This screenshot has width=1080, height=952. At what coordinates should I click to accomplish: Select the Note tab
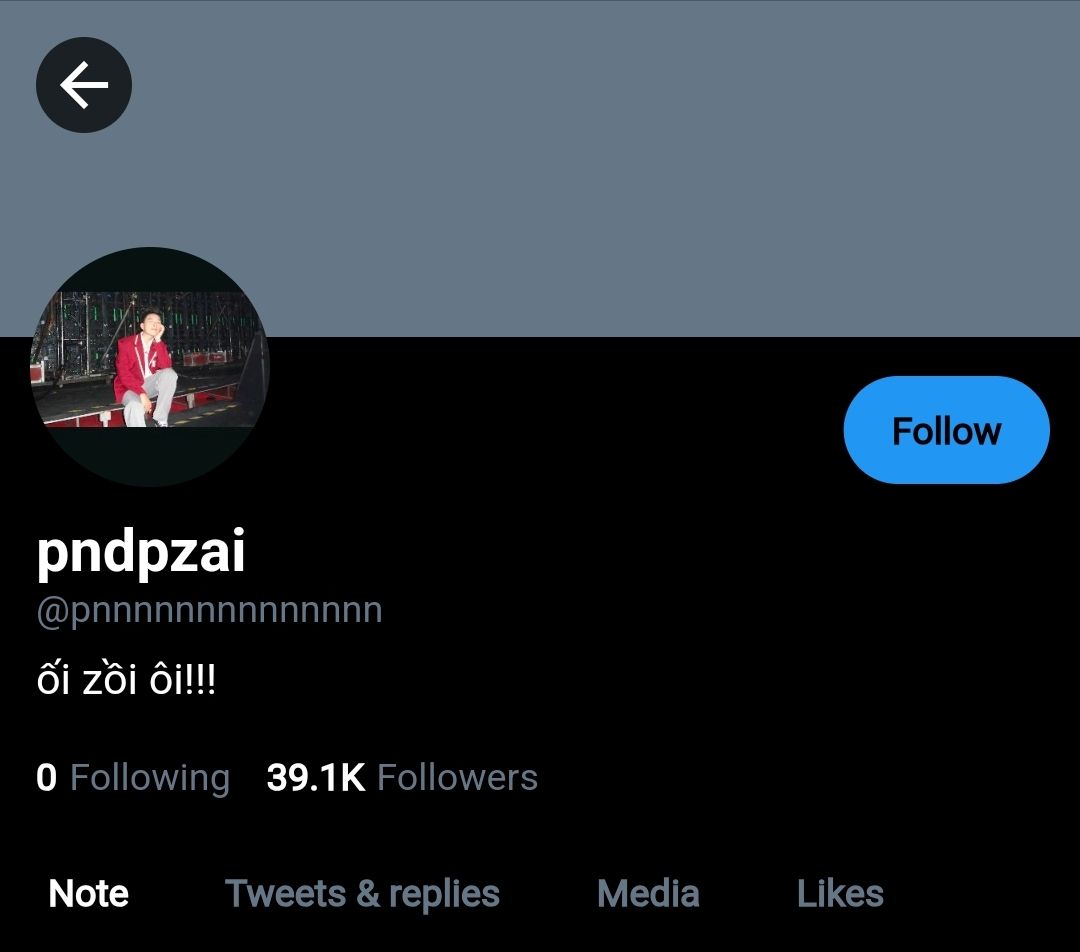tap(89, 893)
